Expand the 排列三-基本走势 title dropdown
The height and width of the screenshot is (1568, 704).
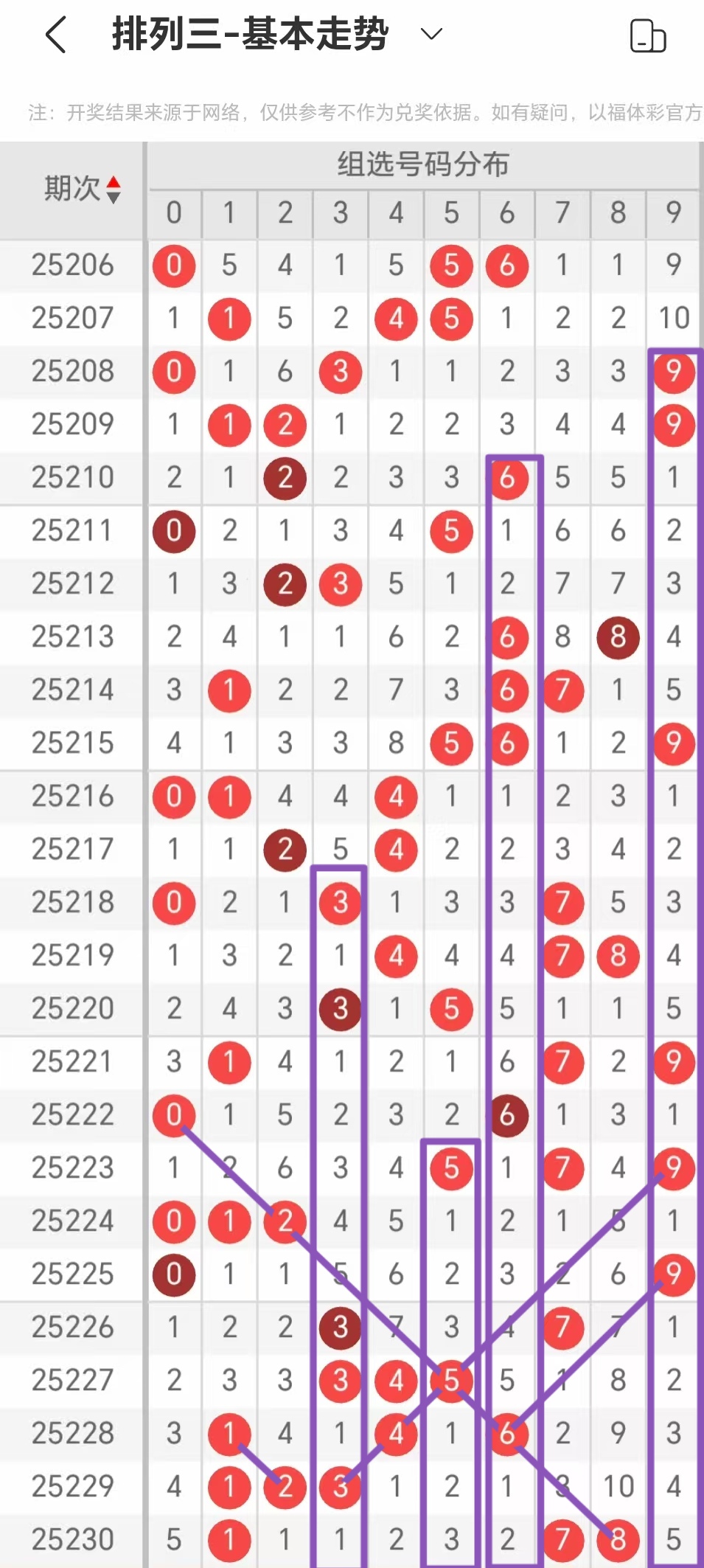[431, 34]
